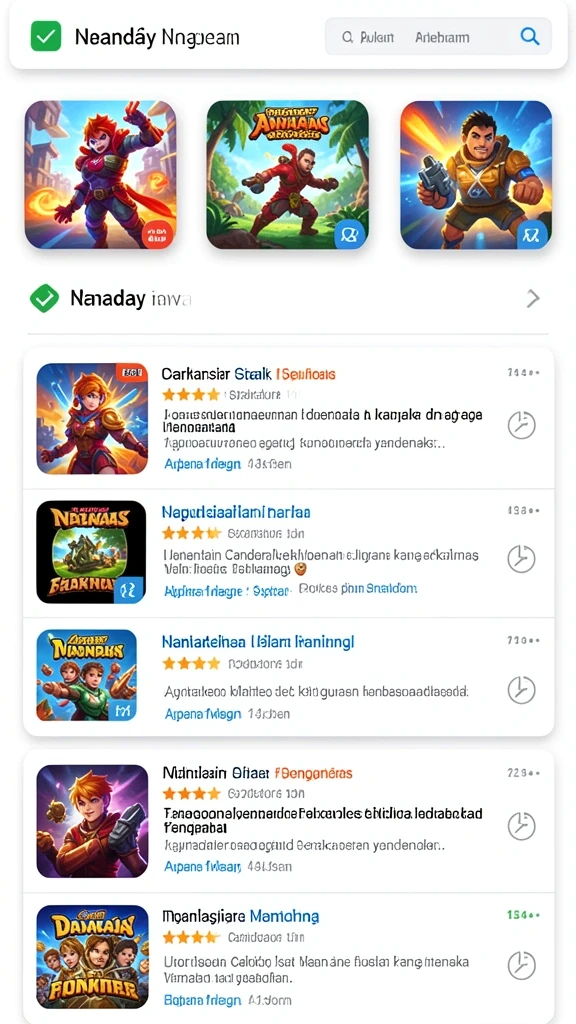The height and width of the screenshot is (1024, 576).
Task: Tap the clock icon beside Carkansiar Stealk
Action: coord(521,425)
